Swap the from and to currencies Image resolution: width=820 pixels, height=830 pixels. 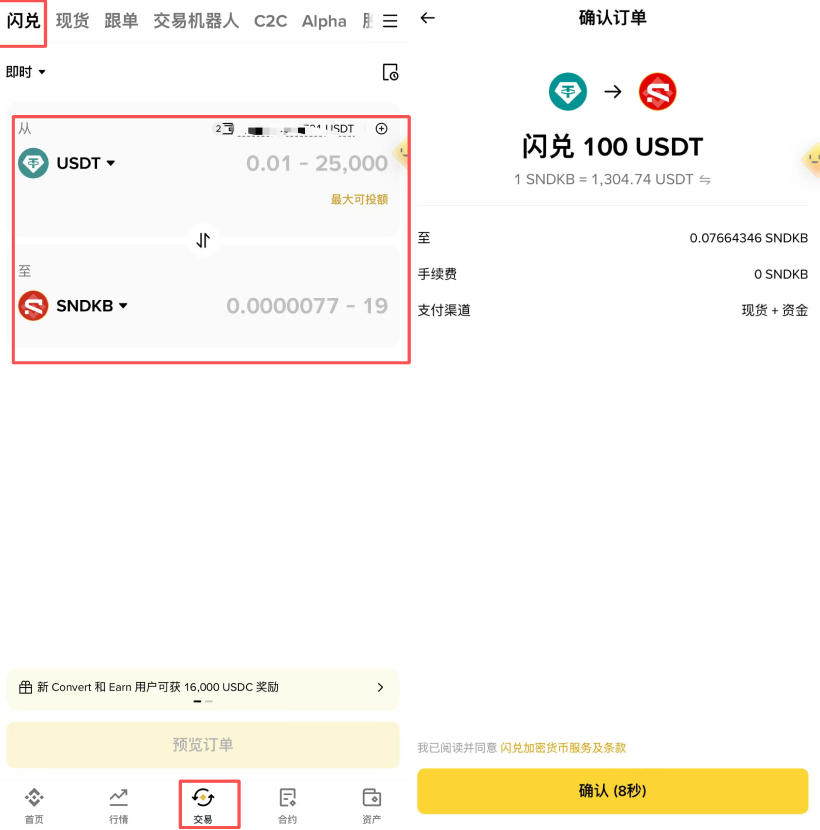[x=203, y=240]
